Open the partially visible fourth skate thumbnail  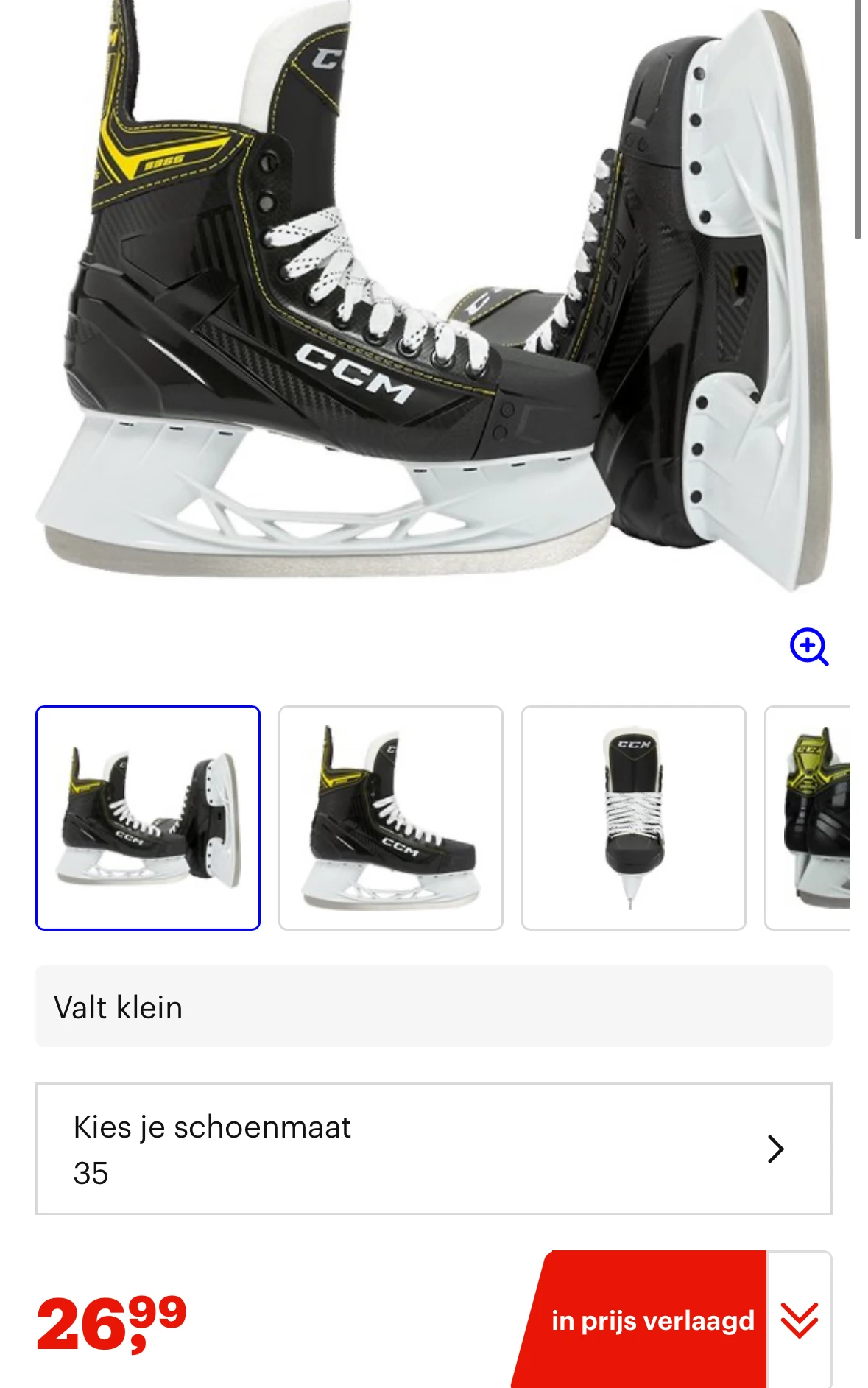click(810, 817)
